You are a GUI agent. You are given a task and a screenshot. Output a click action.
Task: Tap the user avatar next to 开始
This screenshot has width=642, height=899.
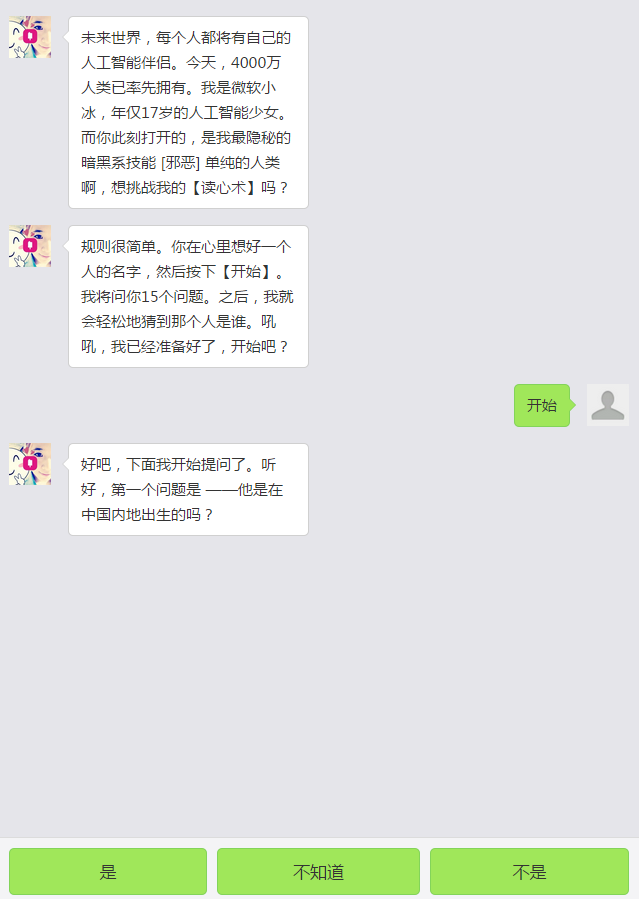tap(607, 405)
